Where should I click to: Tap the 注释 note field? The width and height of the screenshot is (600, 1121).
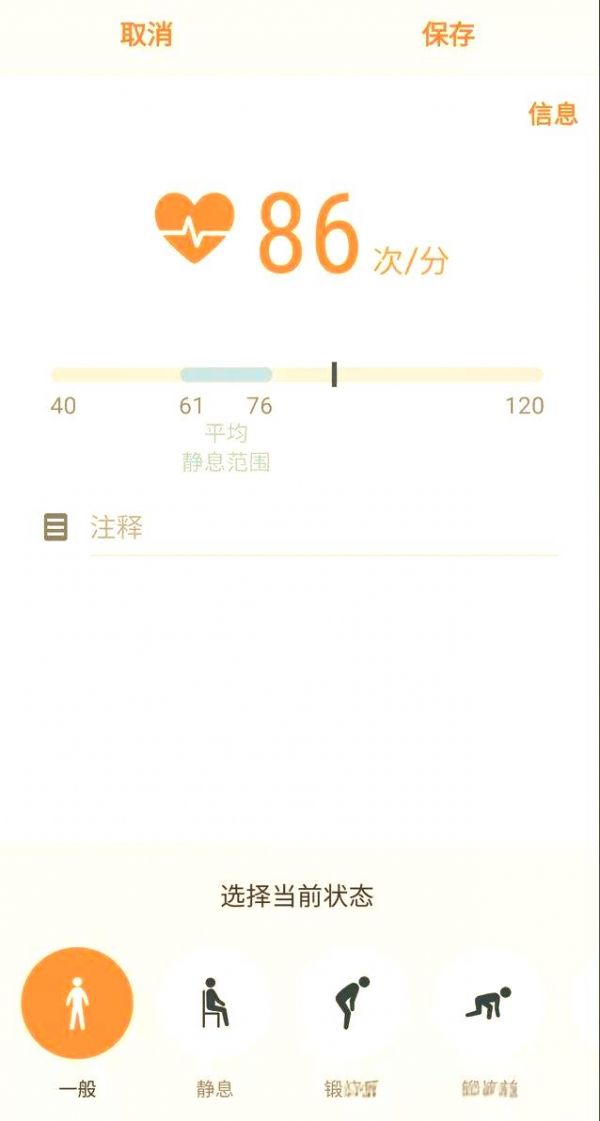(x=320, y=528)
